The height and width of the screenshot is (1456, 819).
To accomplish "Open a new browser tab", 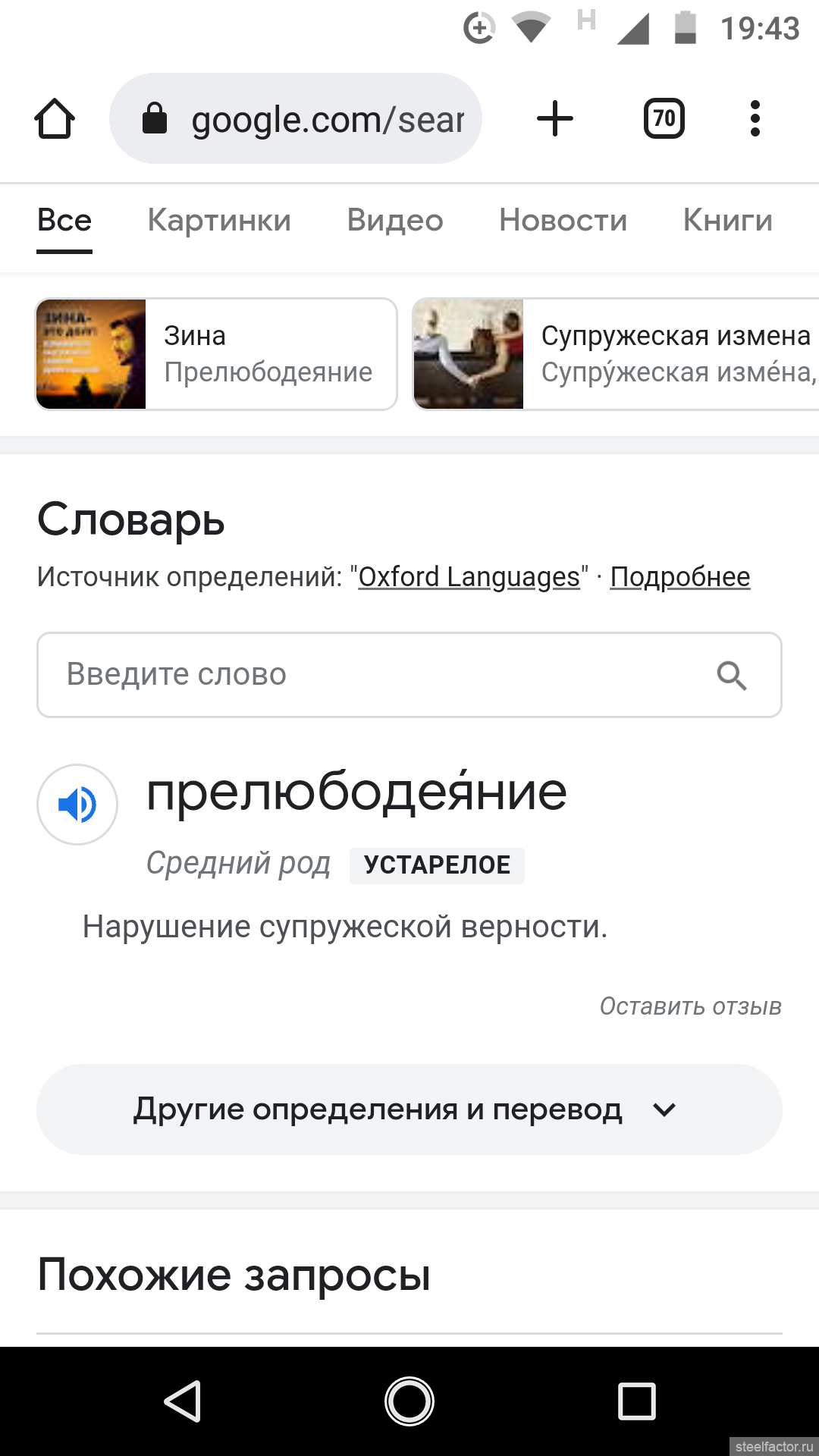I will [555, 119].
